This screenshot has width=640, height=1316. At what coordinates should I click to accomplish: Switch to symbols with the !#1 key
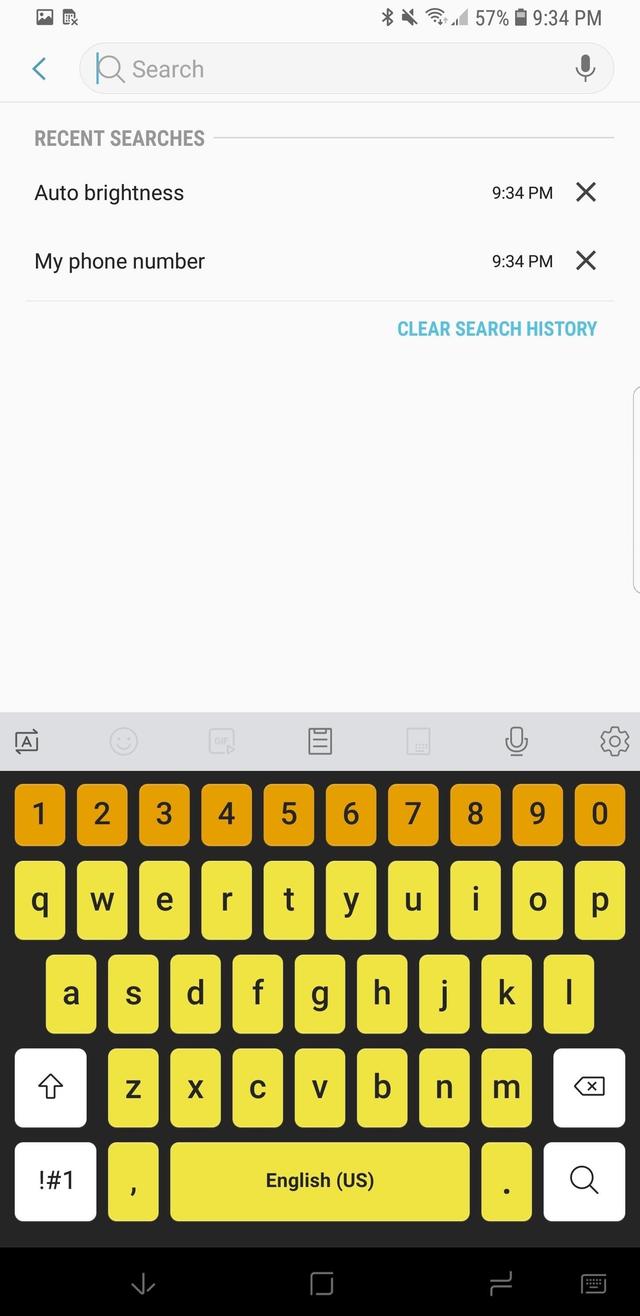coord(56,1181)
